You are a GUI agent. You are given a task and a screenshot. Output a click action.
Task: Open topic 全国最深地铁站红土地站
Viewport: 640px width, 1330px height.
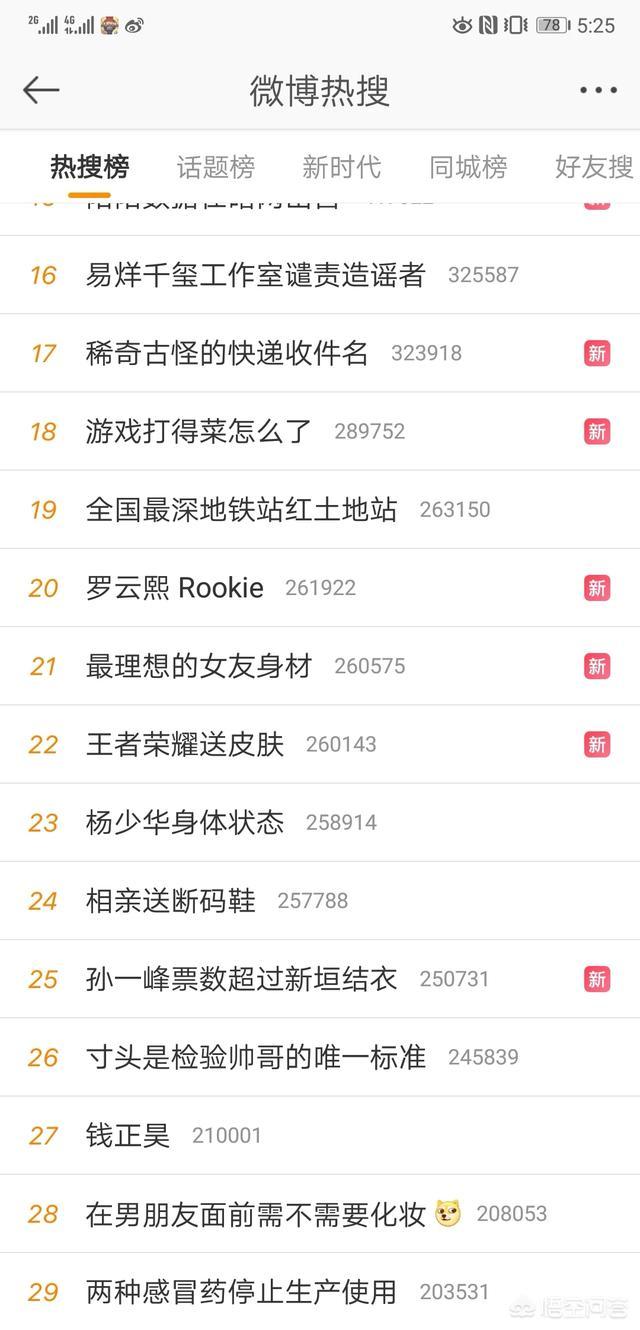(241, 510)
